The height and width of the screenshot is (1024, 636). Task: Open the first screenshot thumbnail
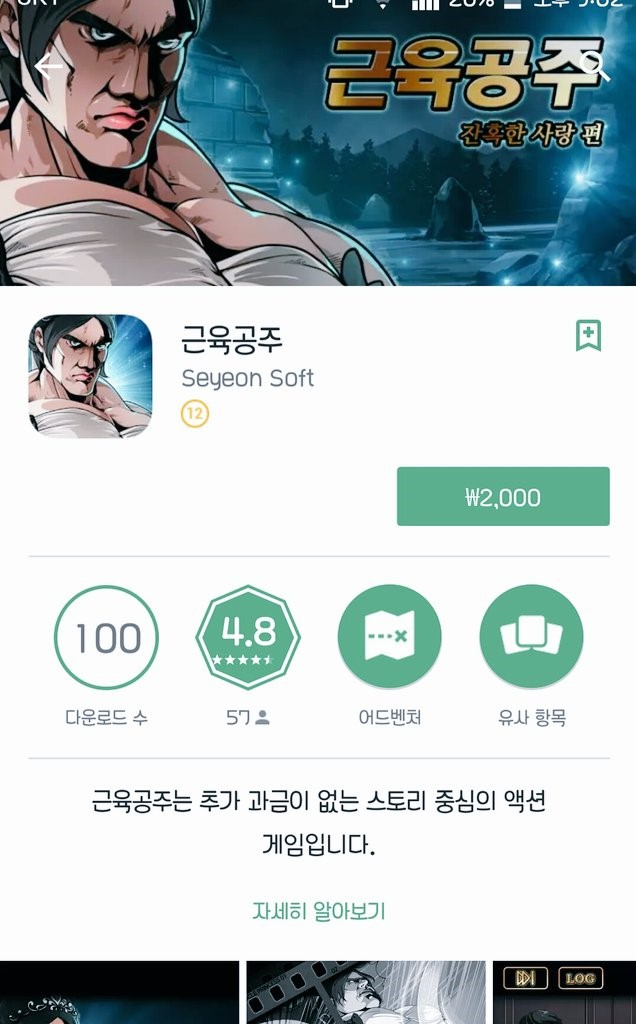[119, 993]
